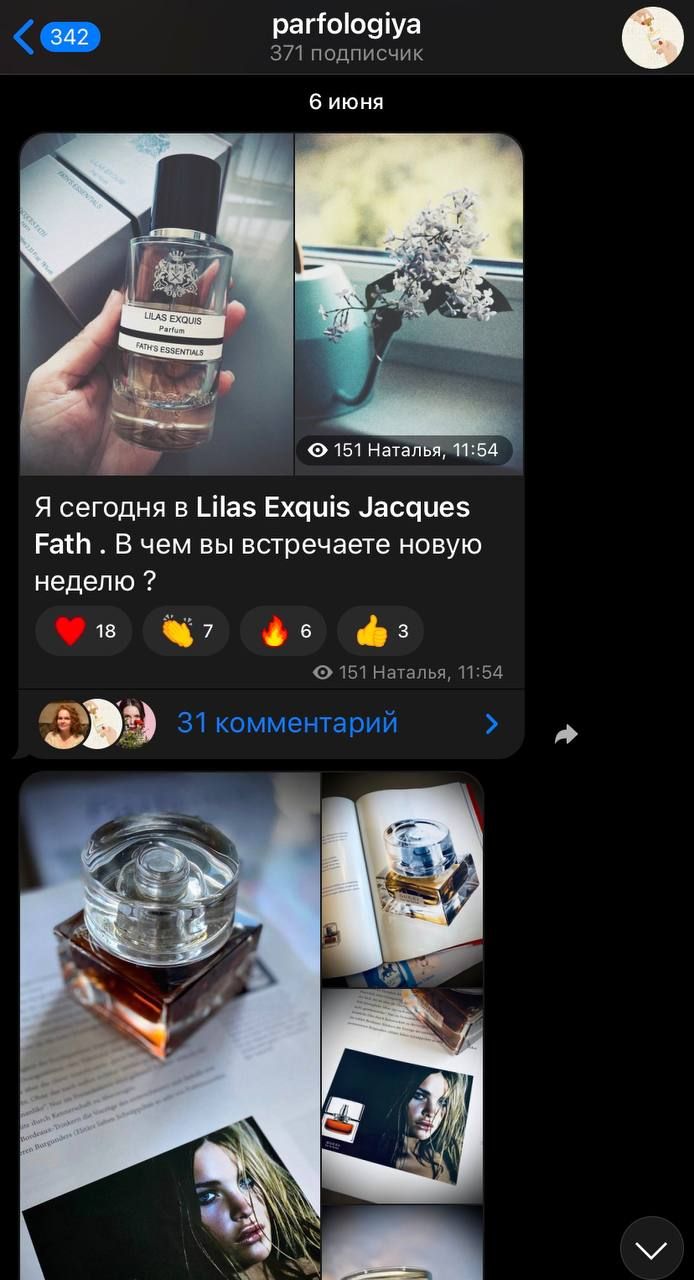
Task: Open the 31 комментарий thread
Action: point(287,723)
